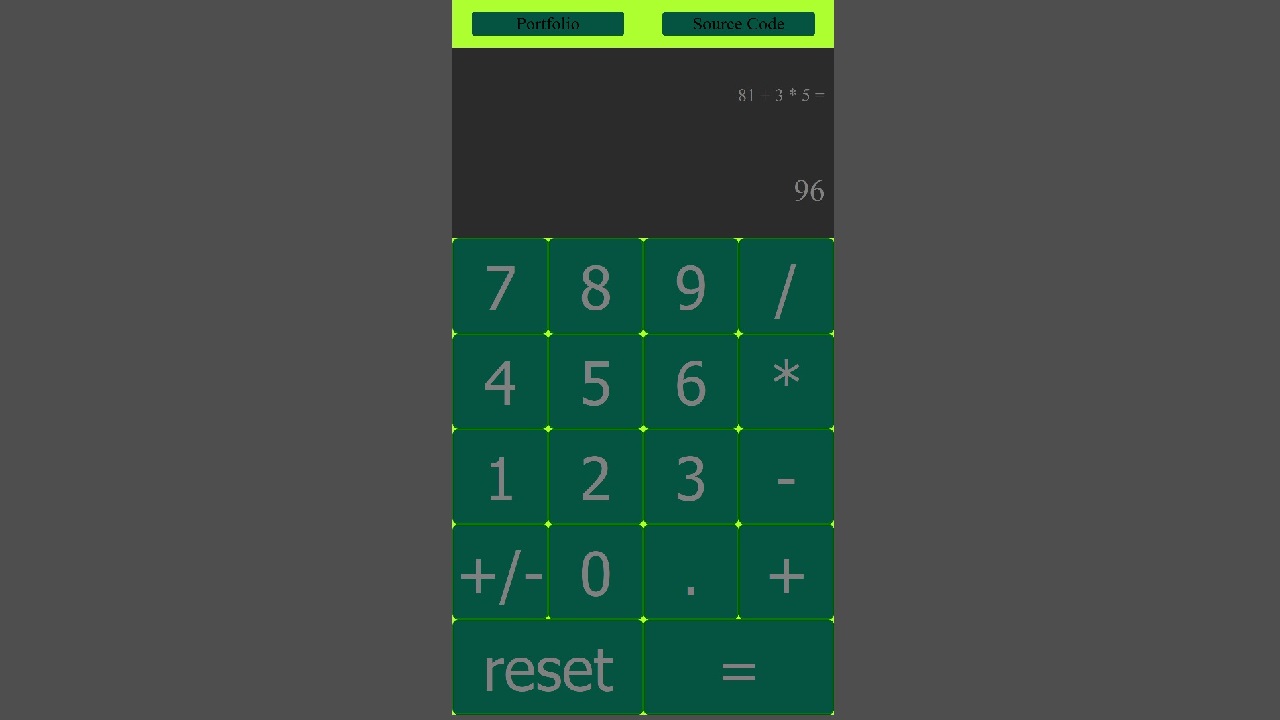The height and width of the screenshot is (720, 1280).
Task: Enter digit 5
Action: [595, 382]
